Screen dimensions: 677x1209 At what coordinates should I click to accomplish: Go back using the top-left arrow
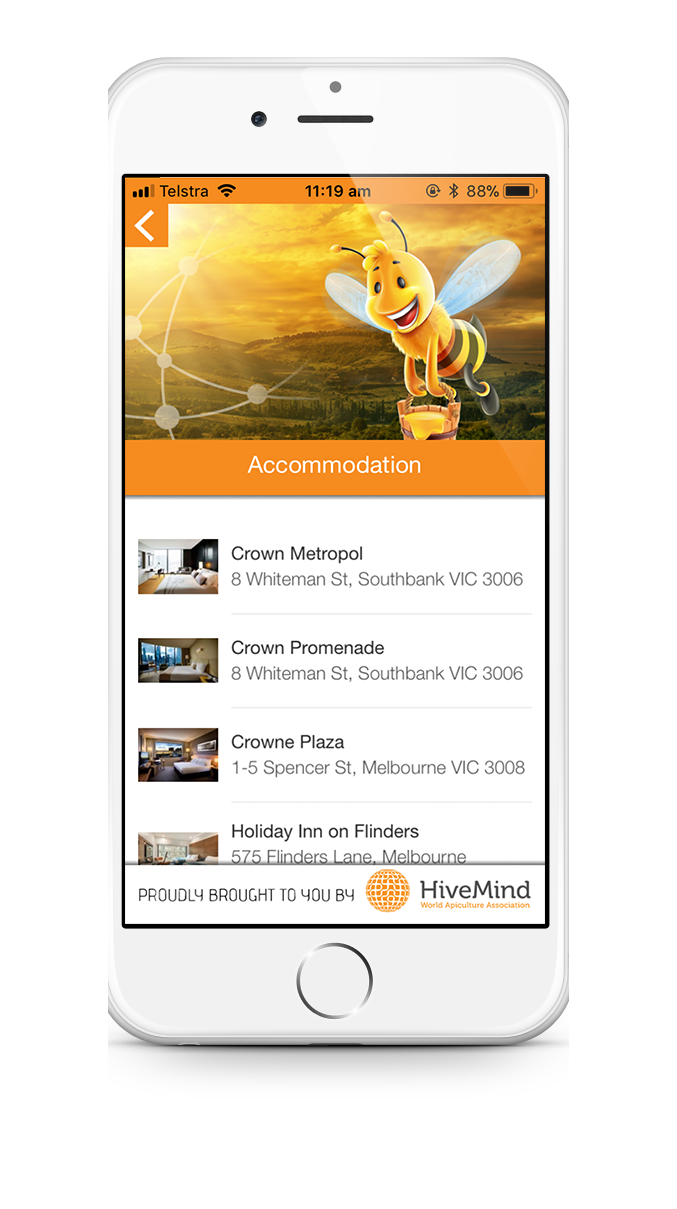146,226
